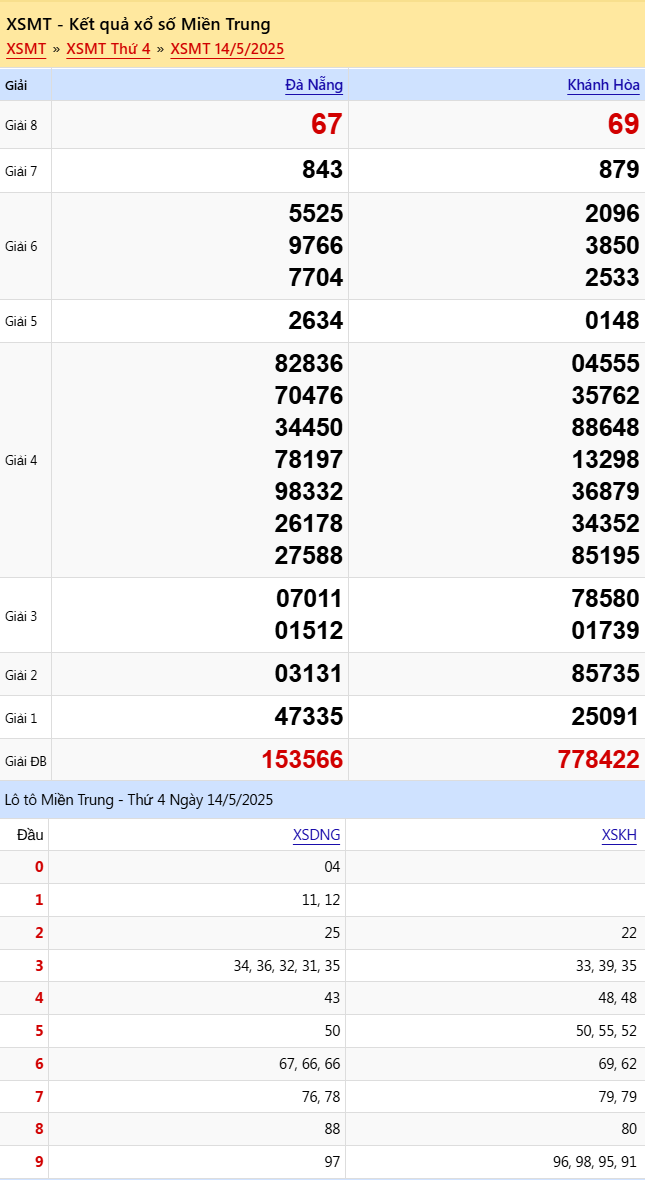645x1180 pixels.
Task: Open the XSMT breadcrumb link
Action: pyautogui.click(x=26, y=48)
